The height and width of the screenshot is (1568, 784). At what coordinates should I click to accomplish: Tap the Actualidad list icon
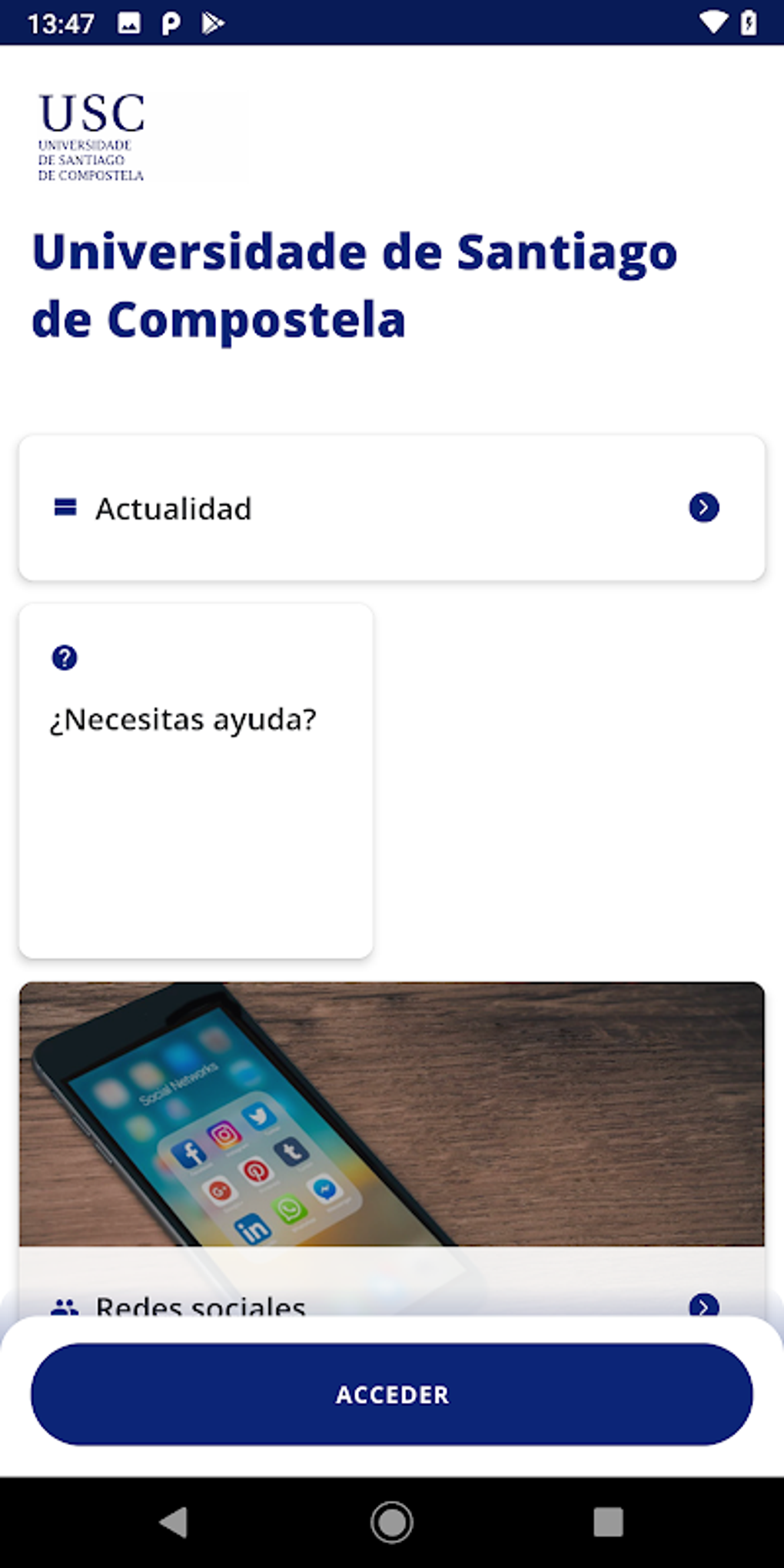[x=66, y=507]
